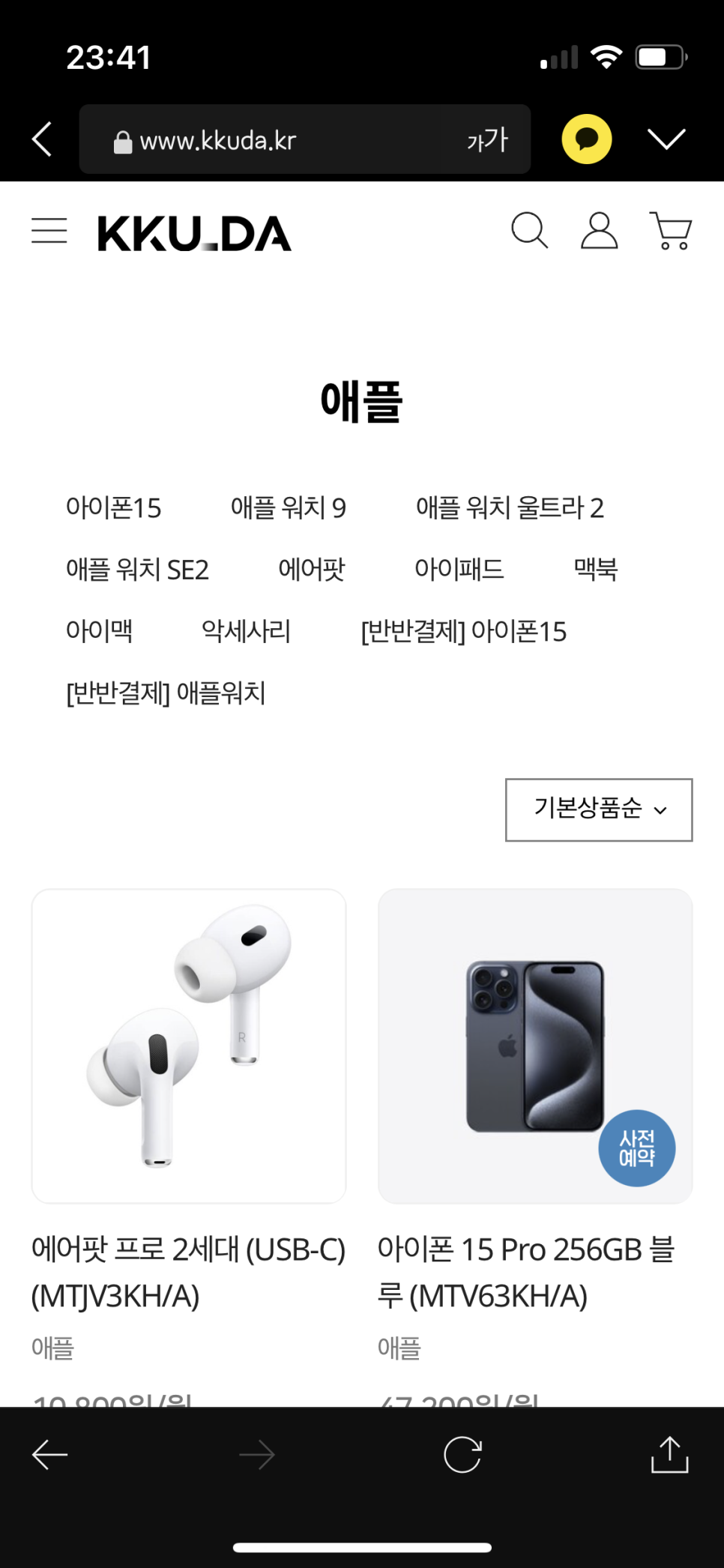Expand the 기본상품순 sort dropdown
The width and height of the screenshot is (724, 1568).
tap(599, 809)
